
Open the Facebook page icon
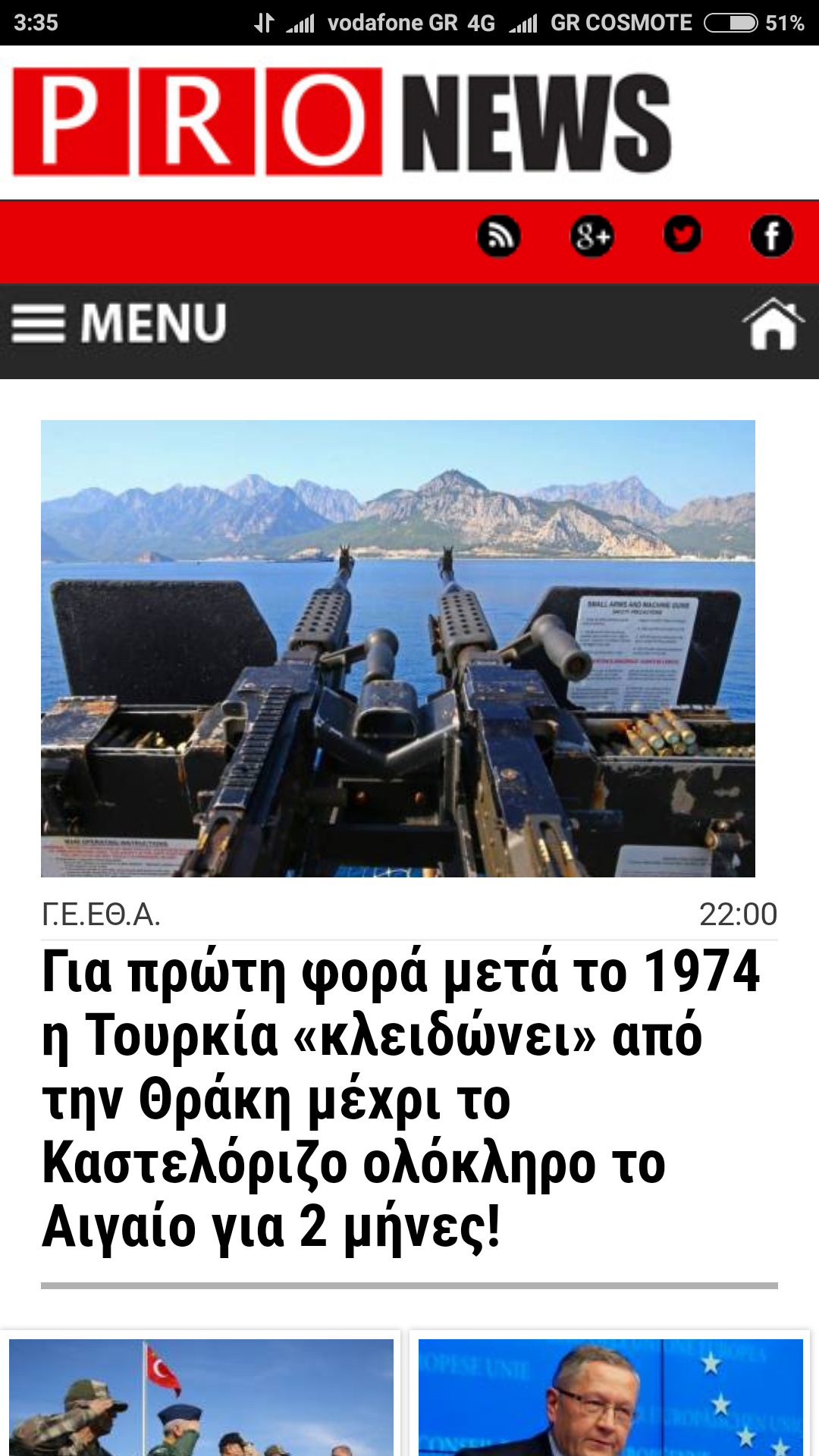point(771,236)
